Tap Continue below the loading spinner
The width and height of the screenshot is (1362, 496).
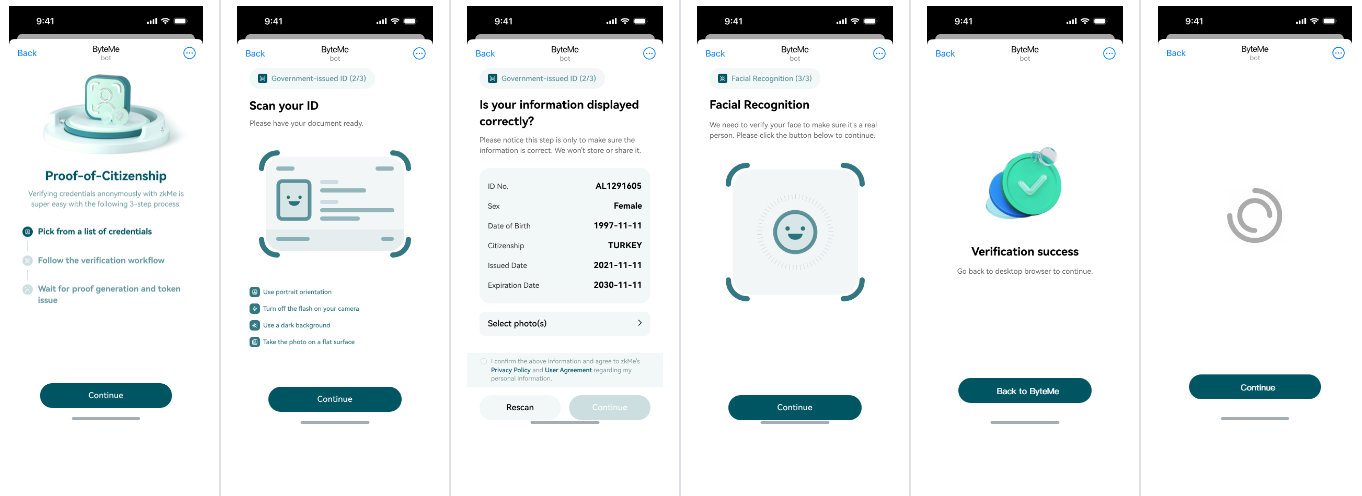point(1255,387)
